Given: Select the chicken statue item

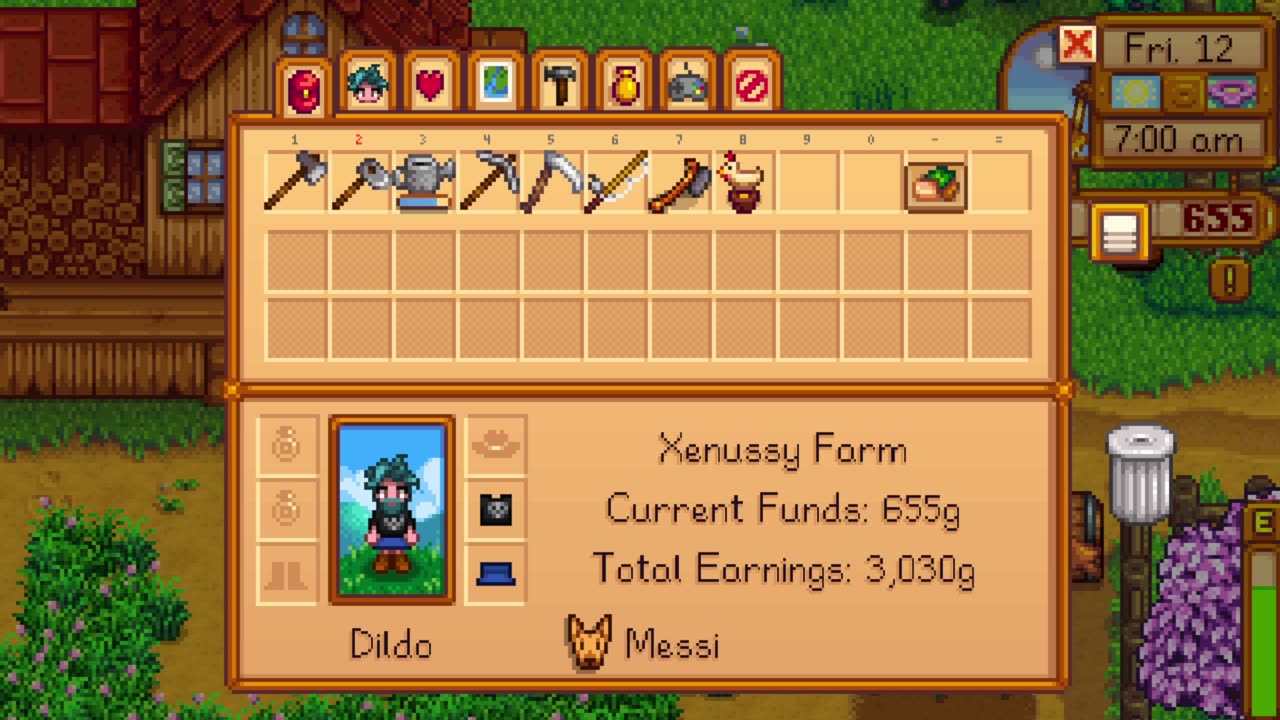Looking at the screenshot, I should tap(744, 182).
